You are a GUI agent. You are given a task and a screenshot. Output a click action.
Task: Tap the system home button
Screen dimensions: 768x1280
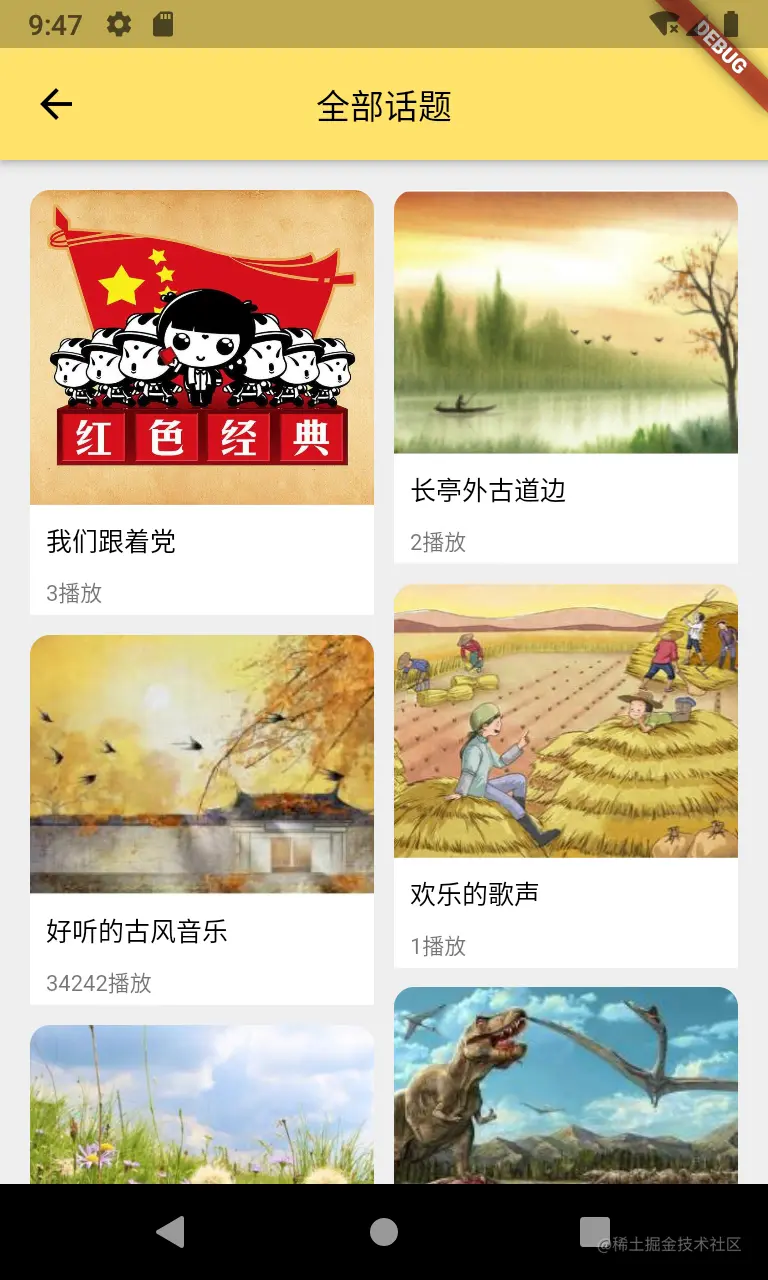click(x=384, y=1232)
